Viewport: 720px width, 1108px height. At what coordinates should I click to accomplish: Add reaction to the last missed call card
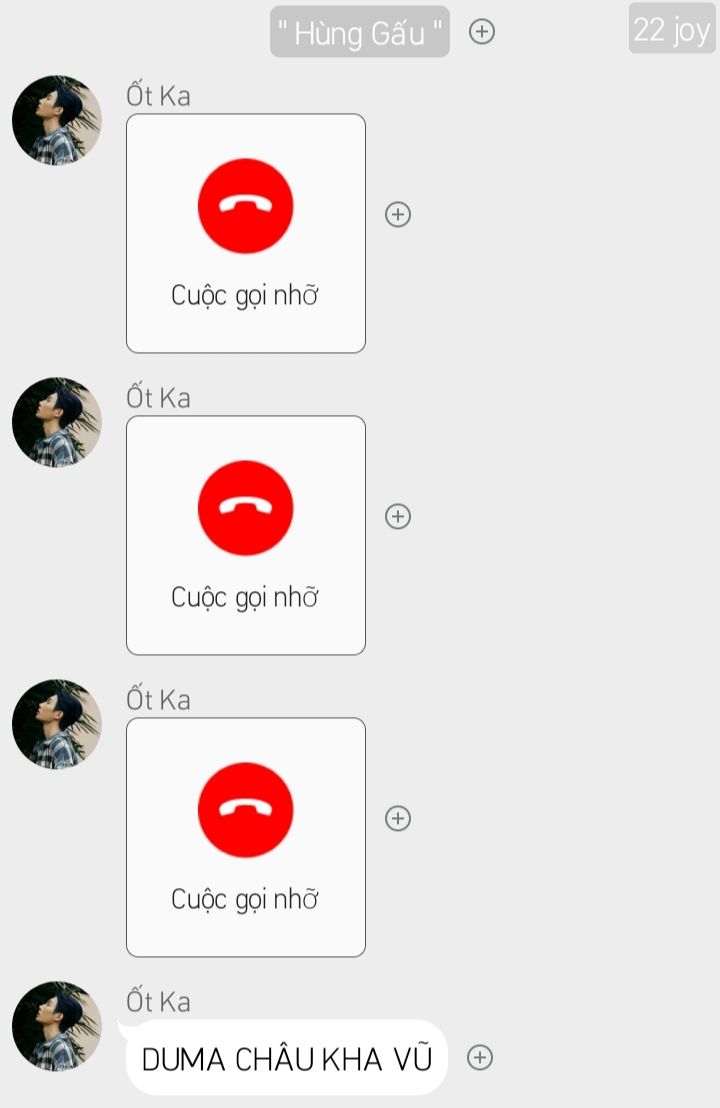(398, 818)
